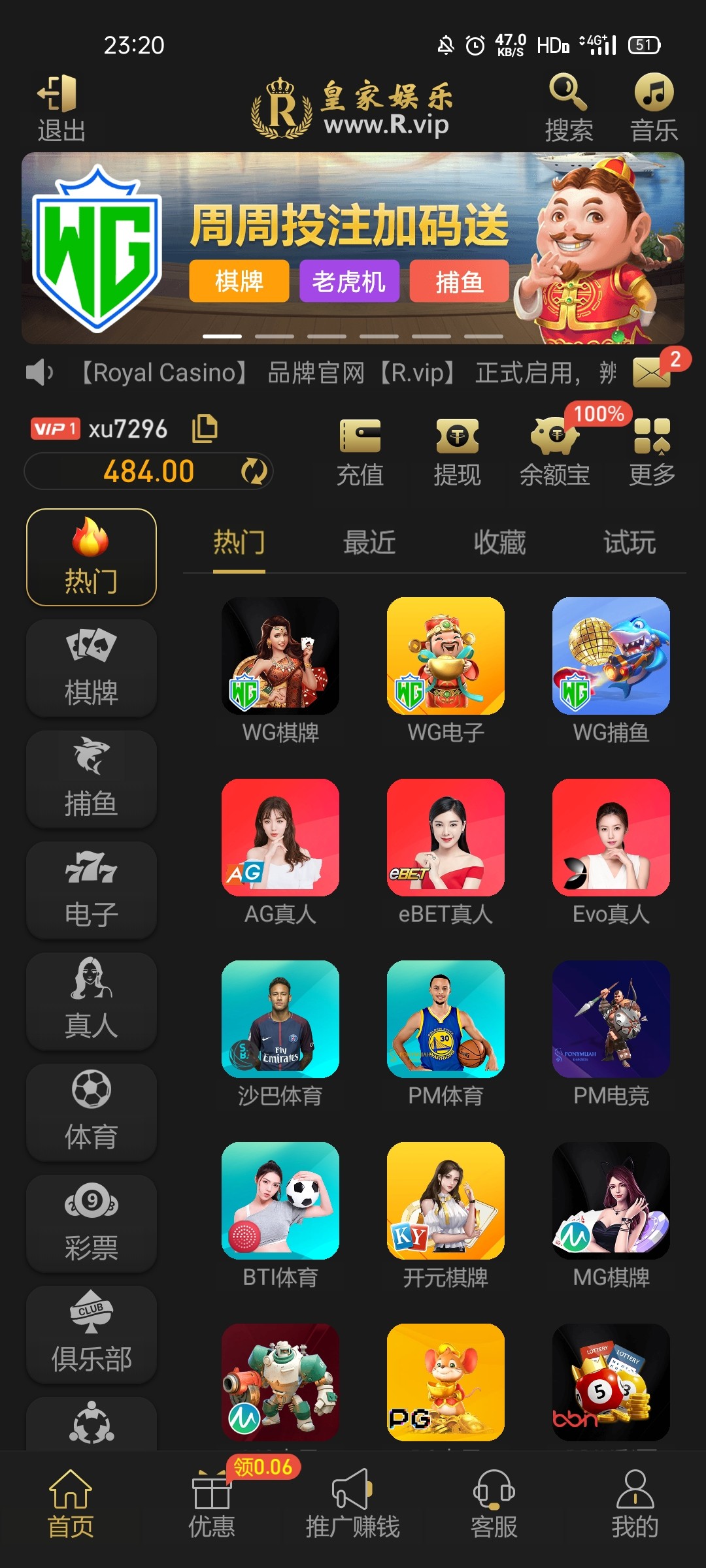
Task: Select the 彩票 lottery category
Action: click(x=90, y=1223)
